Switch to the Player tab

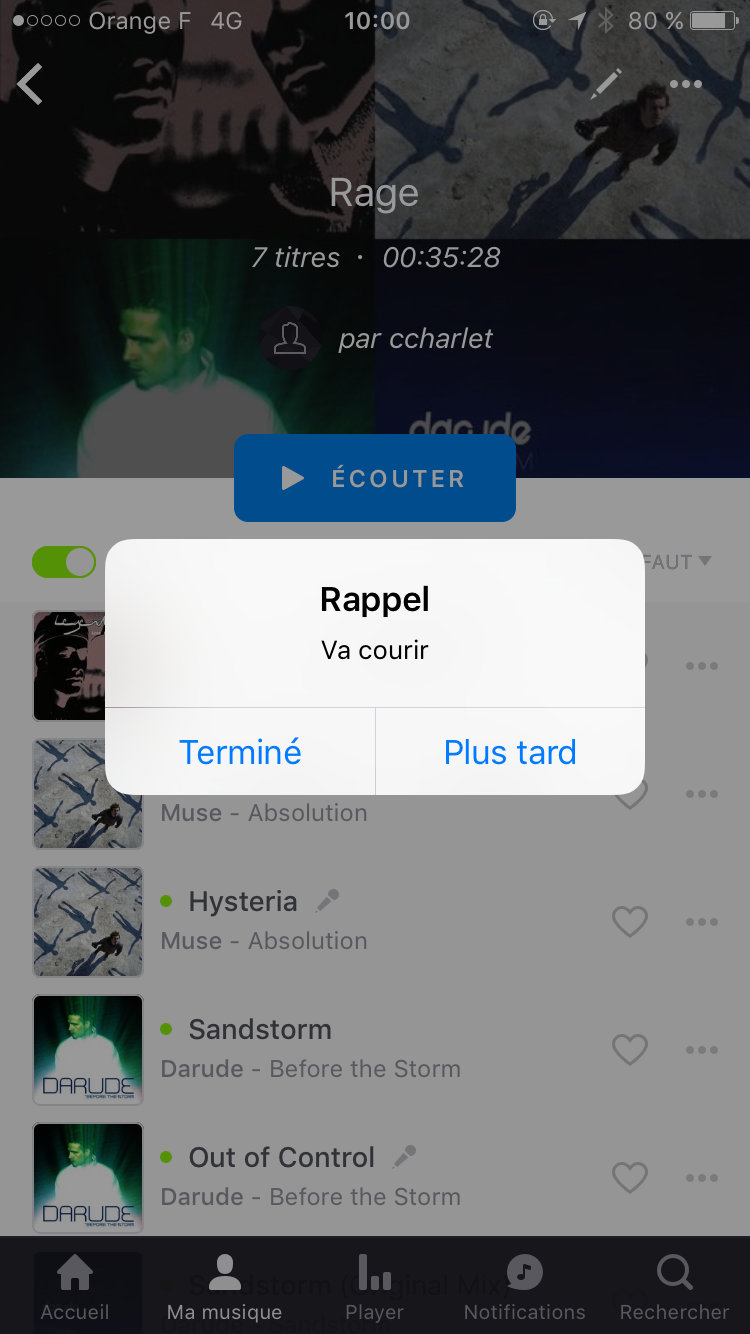[x=375, y=1288]
